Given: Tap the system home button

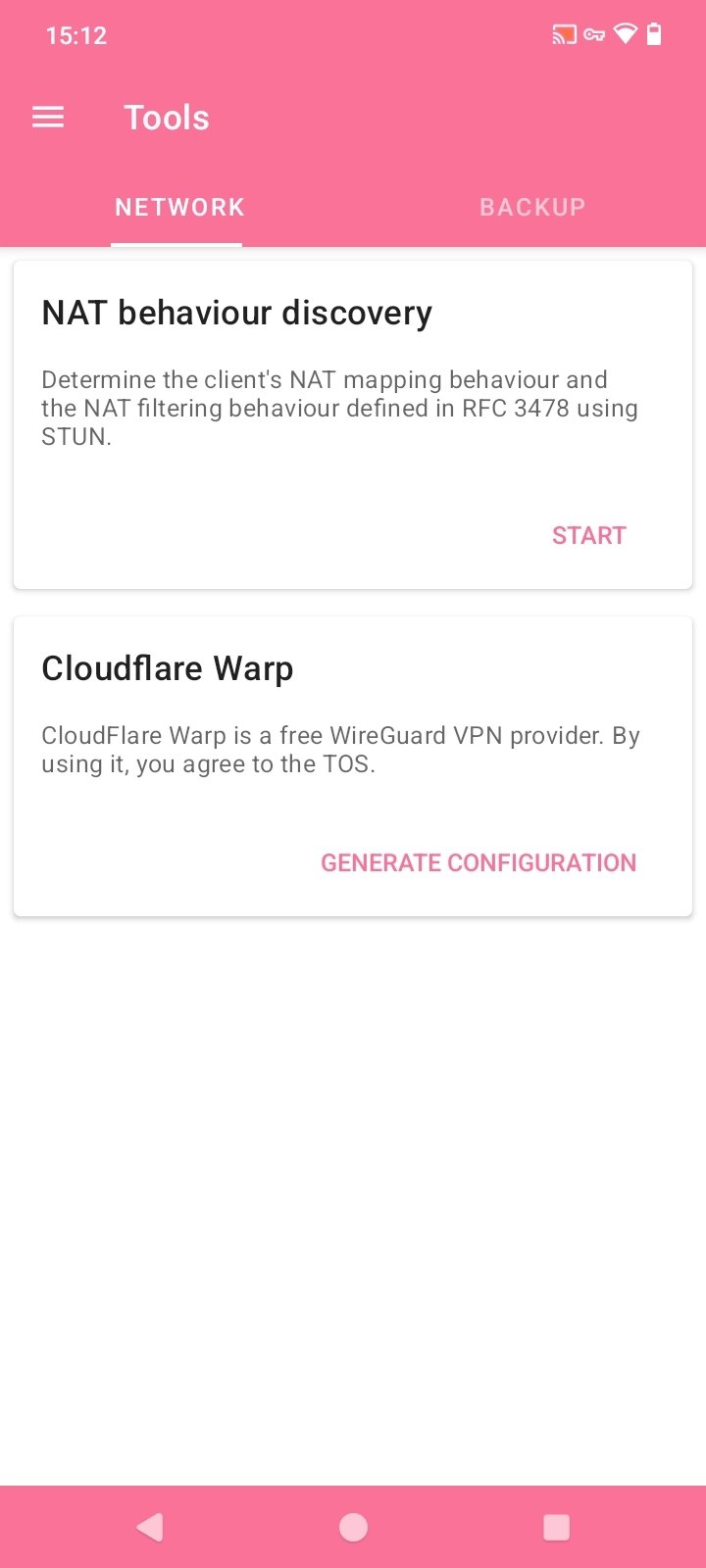Looking at the screenshot, I should 353,1527.
